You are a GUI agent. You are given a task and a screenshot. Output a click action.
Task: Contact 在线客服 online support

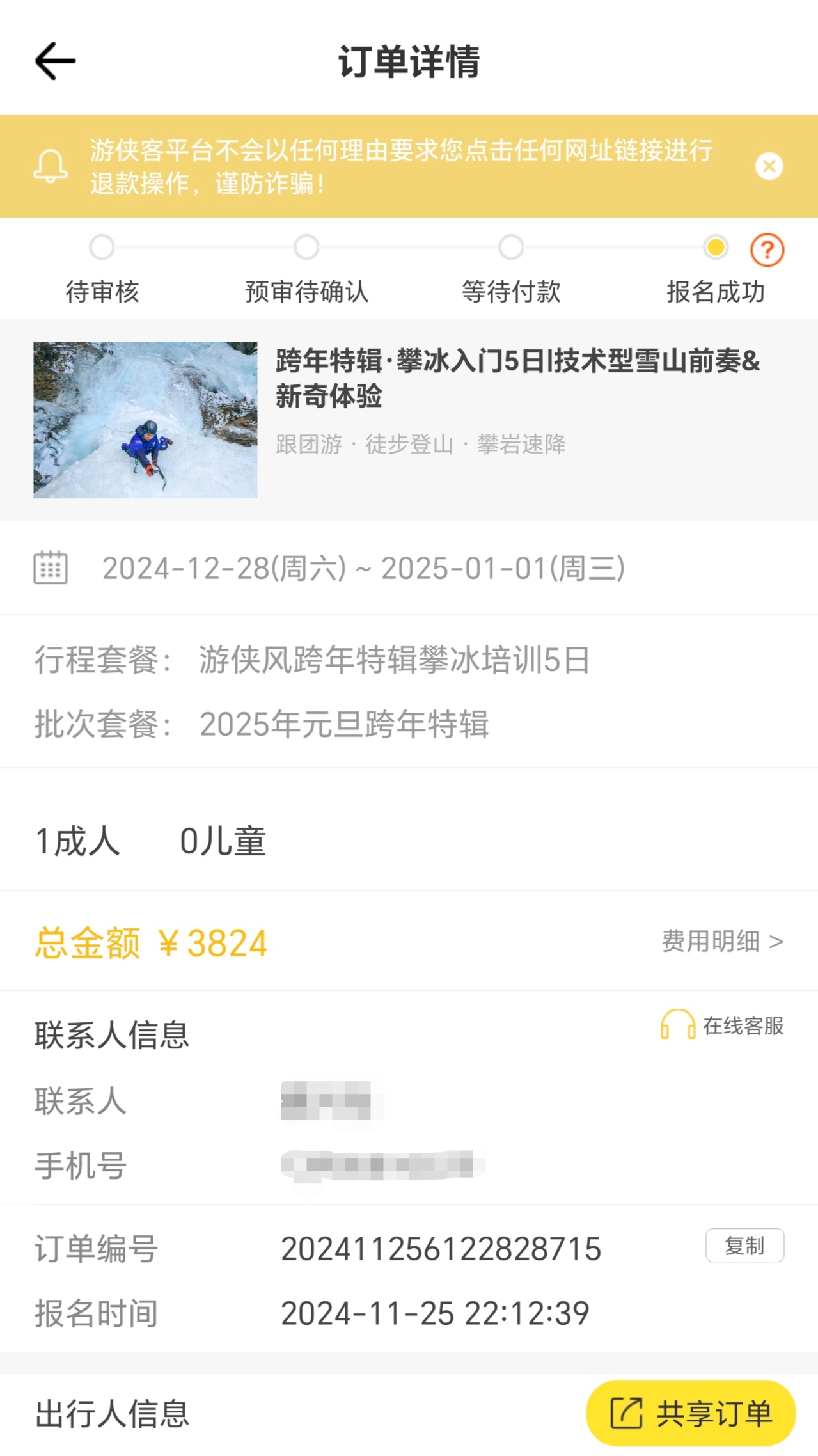722,1025
